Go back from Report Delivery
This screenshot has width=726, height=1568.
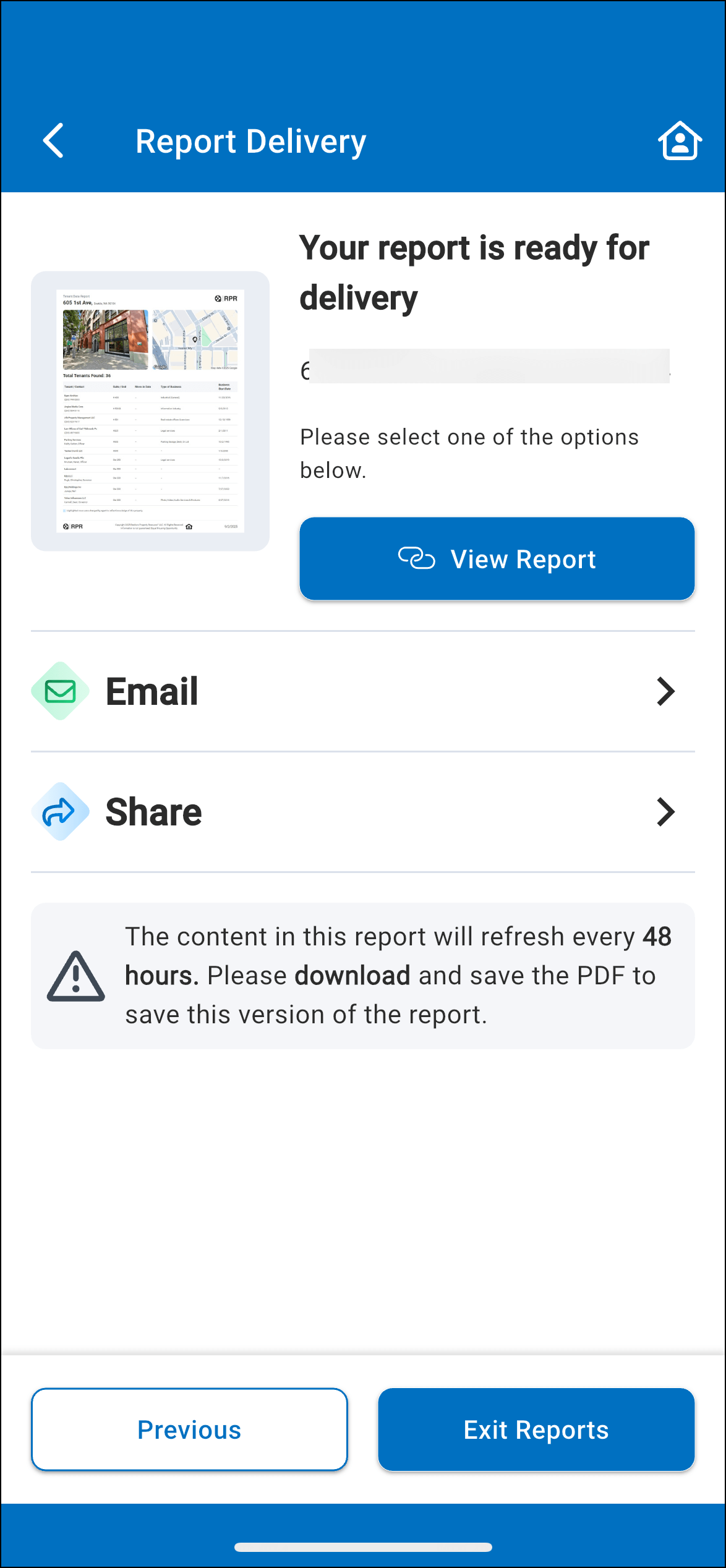54,141
